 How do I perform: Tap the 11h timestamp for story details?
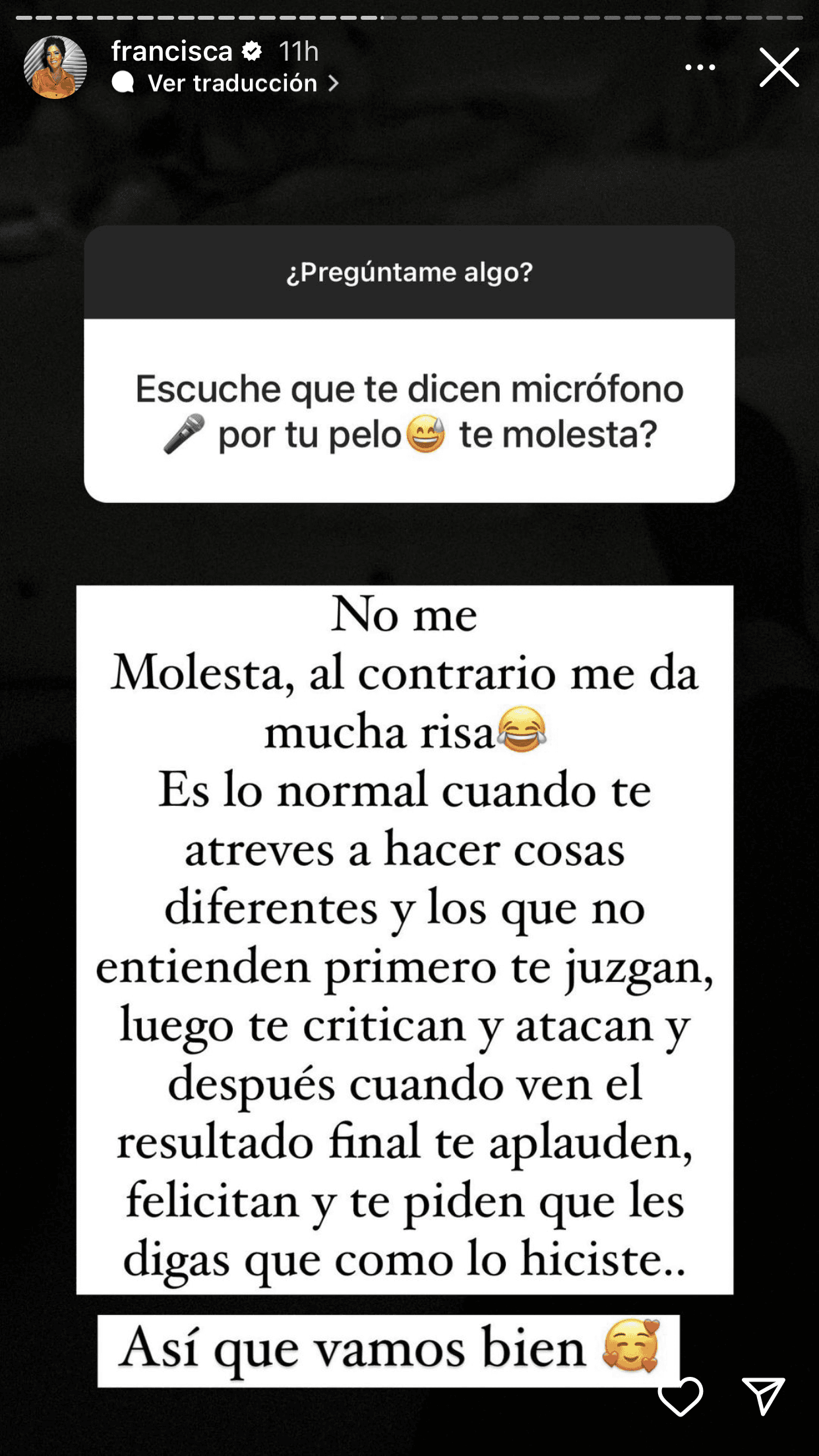point(298,51)
